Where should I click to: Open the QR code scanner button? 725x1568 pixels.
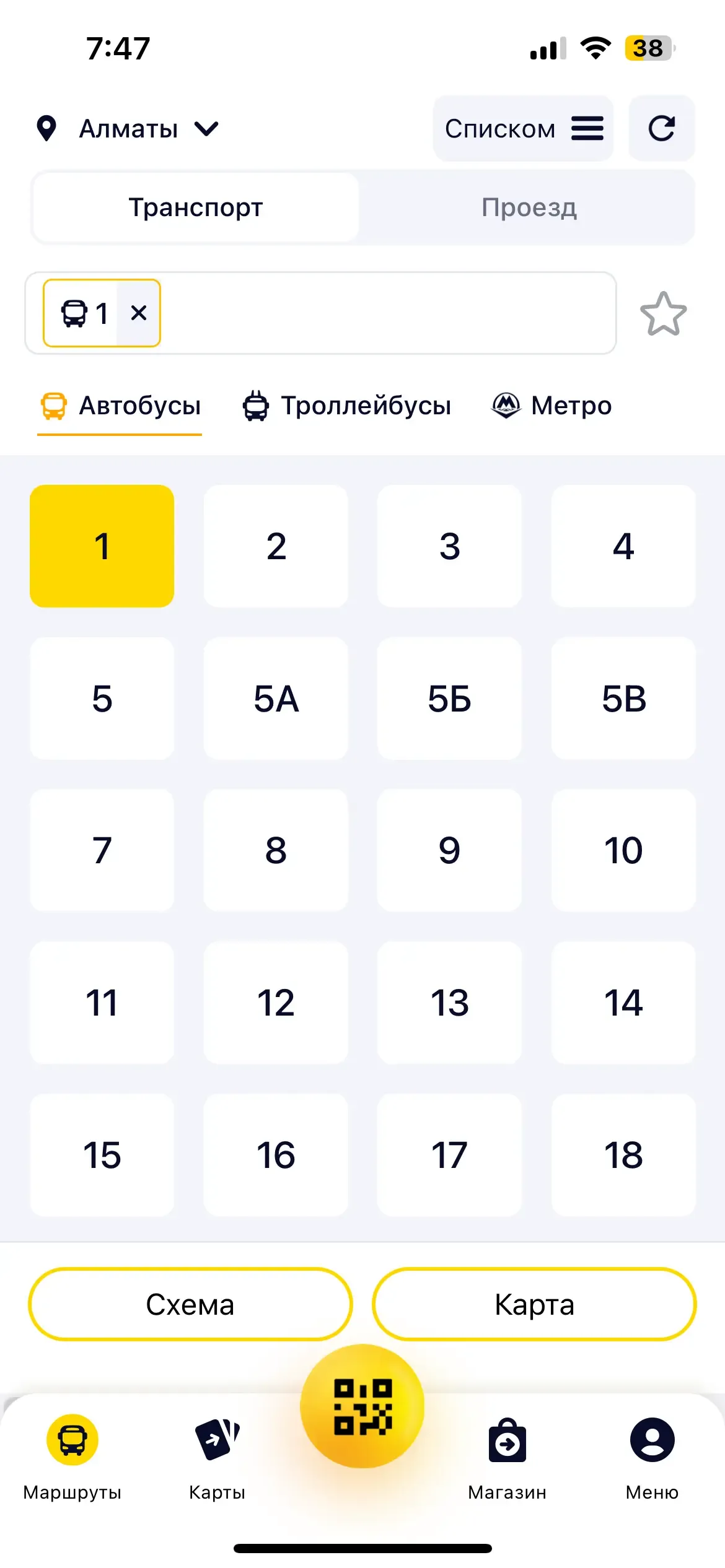362,1406
